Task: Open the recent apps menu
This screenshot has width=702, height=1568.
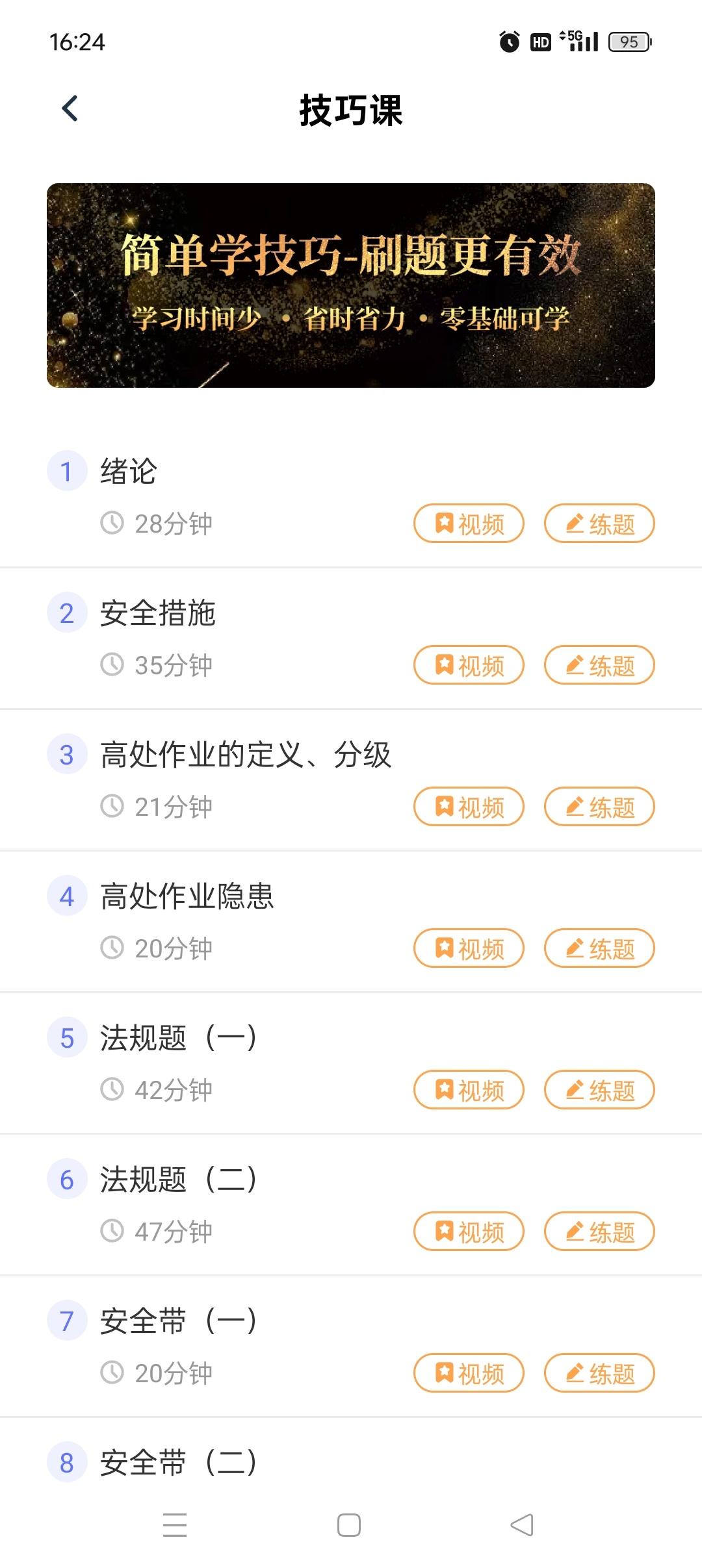Action: click(x=175, y=1525)
